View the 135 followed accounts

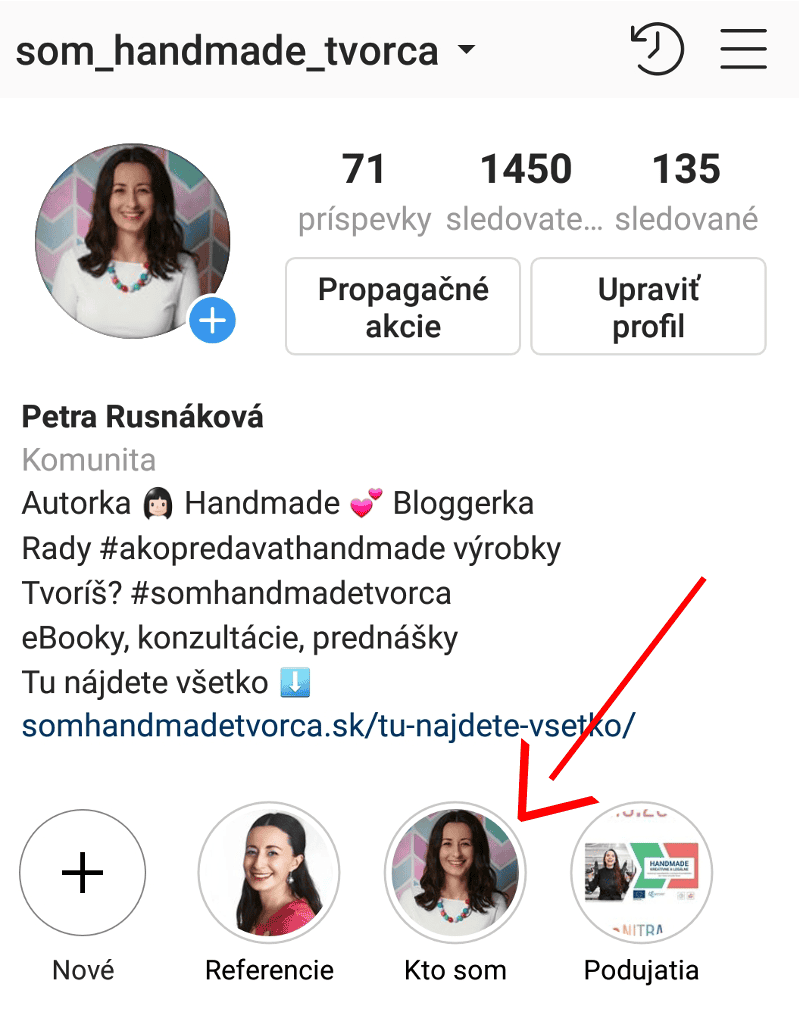(x=686, y=190)
